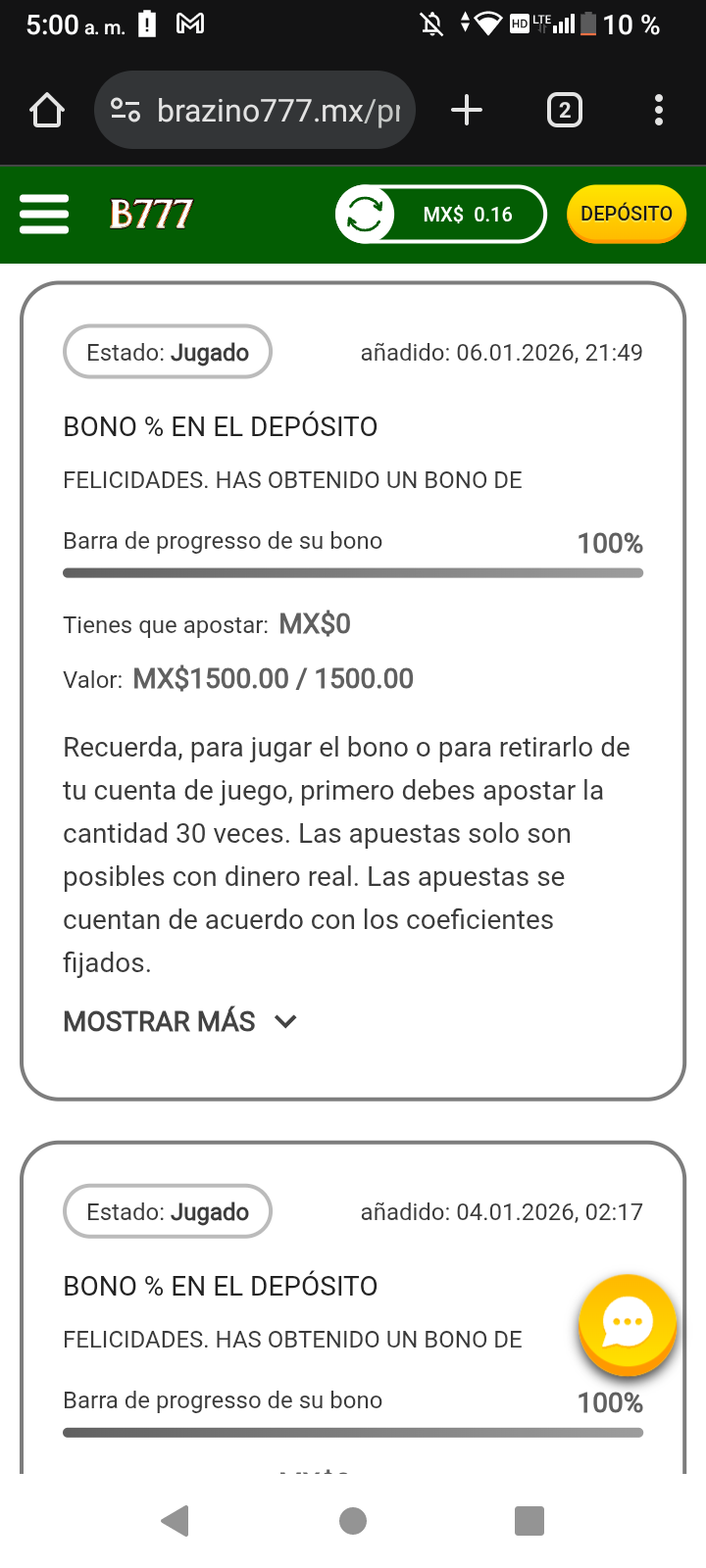Open the tab switcher showing 2 tabs
This screenshot has width=706, height=1568.
pyautogui.click(x=564, y=111)
